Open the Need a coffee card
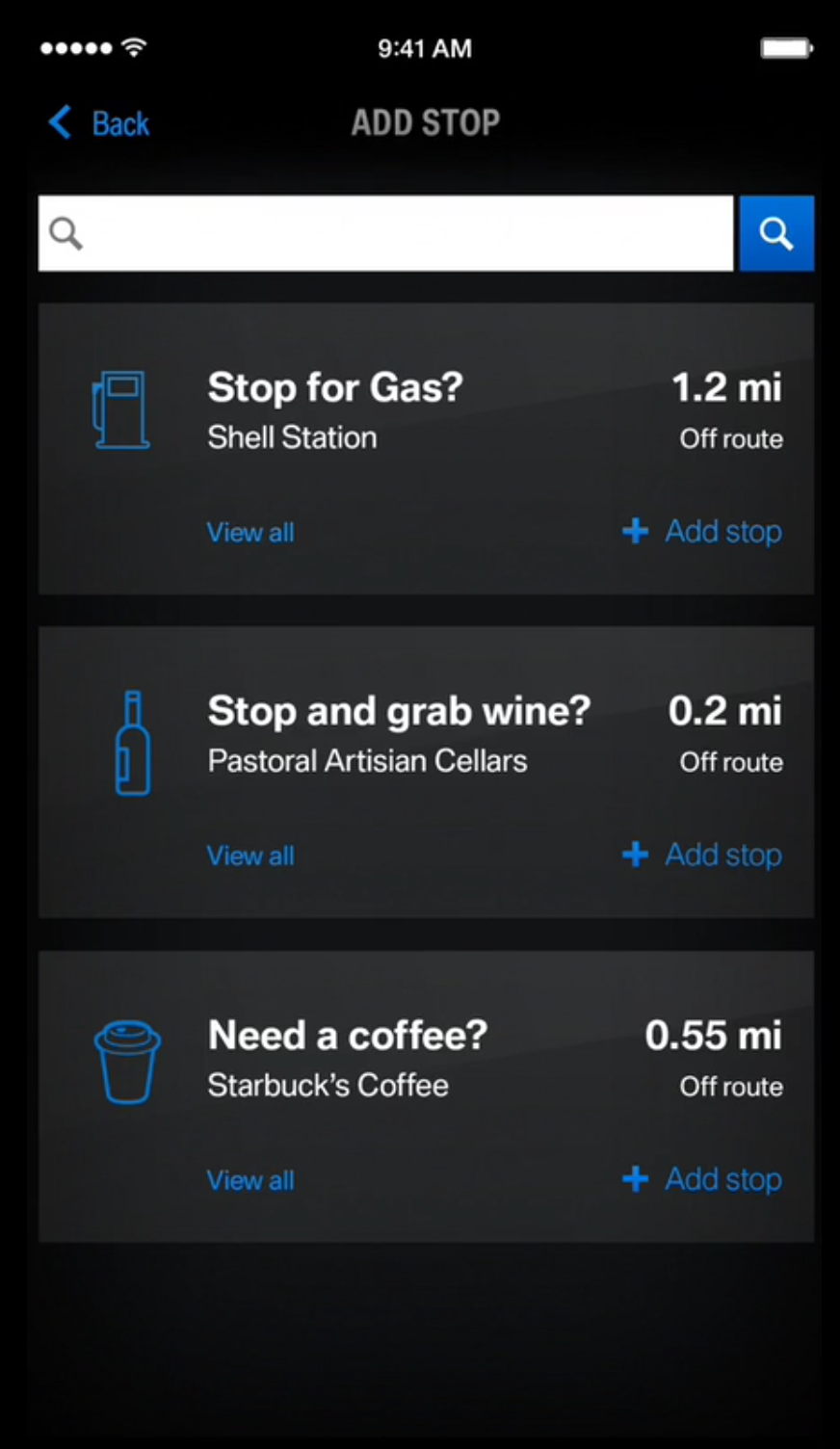This screenshot has height=1449, width=840. 426,1097
